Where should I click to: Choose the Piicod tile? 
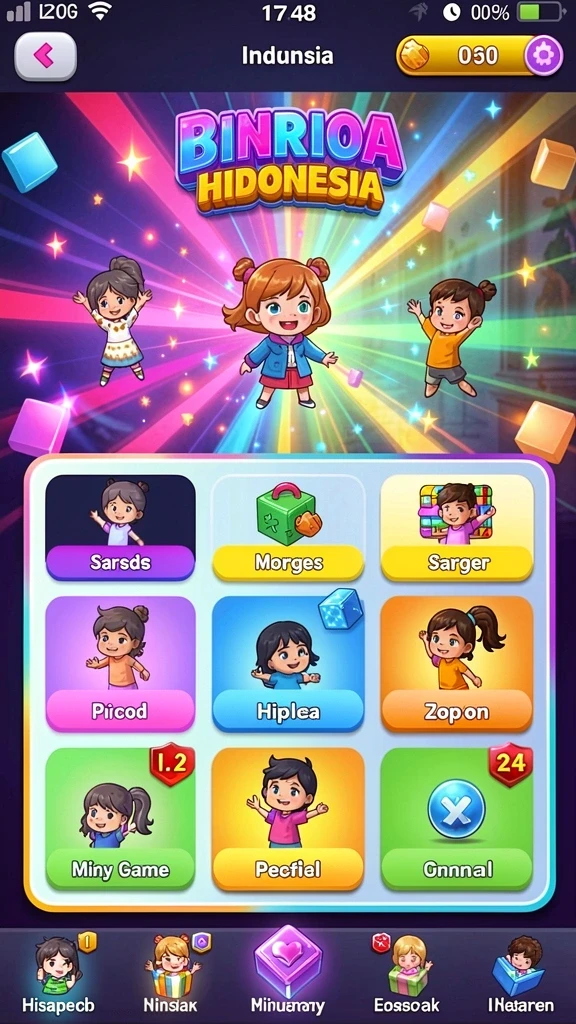[120, 664]
